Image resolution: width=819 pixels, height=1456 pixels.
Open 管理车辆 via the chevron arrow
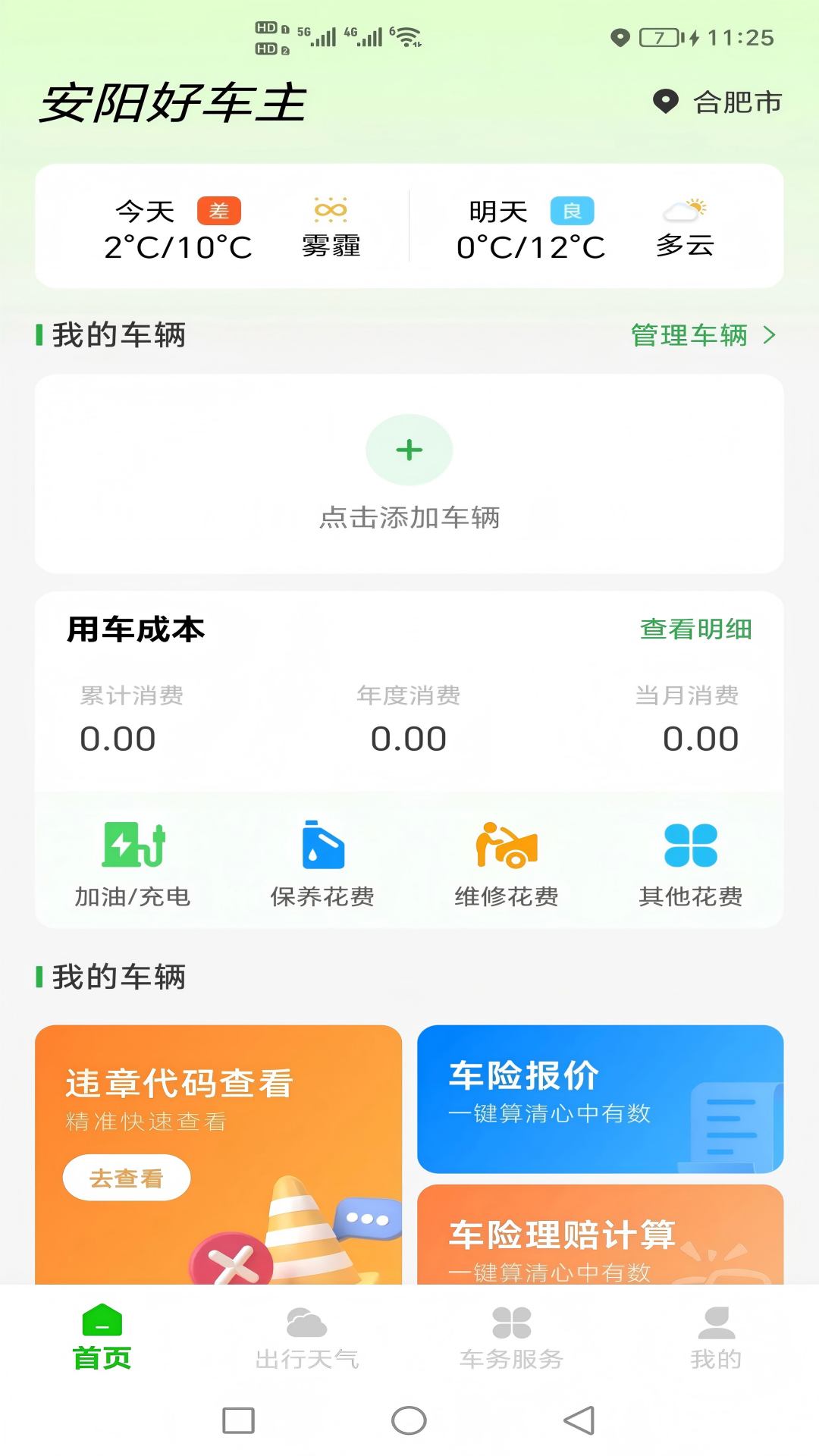point(768,334)
